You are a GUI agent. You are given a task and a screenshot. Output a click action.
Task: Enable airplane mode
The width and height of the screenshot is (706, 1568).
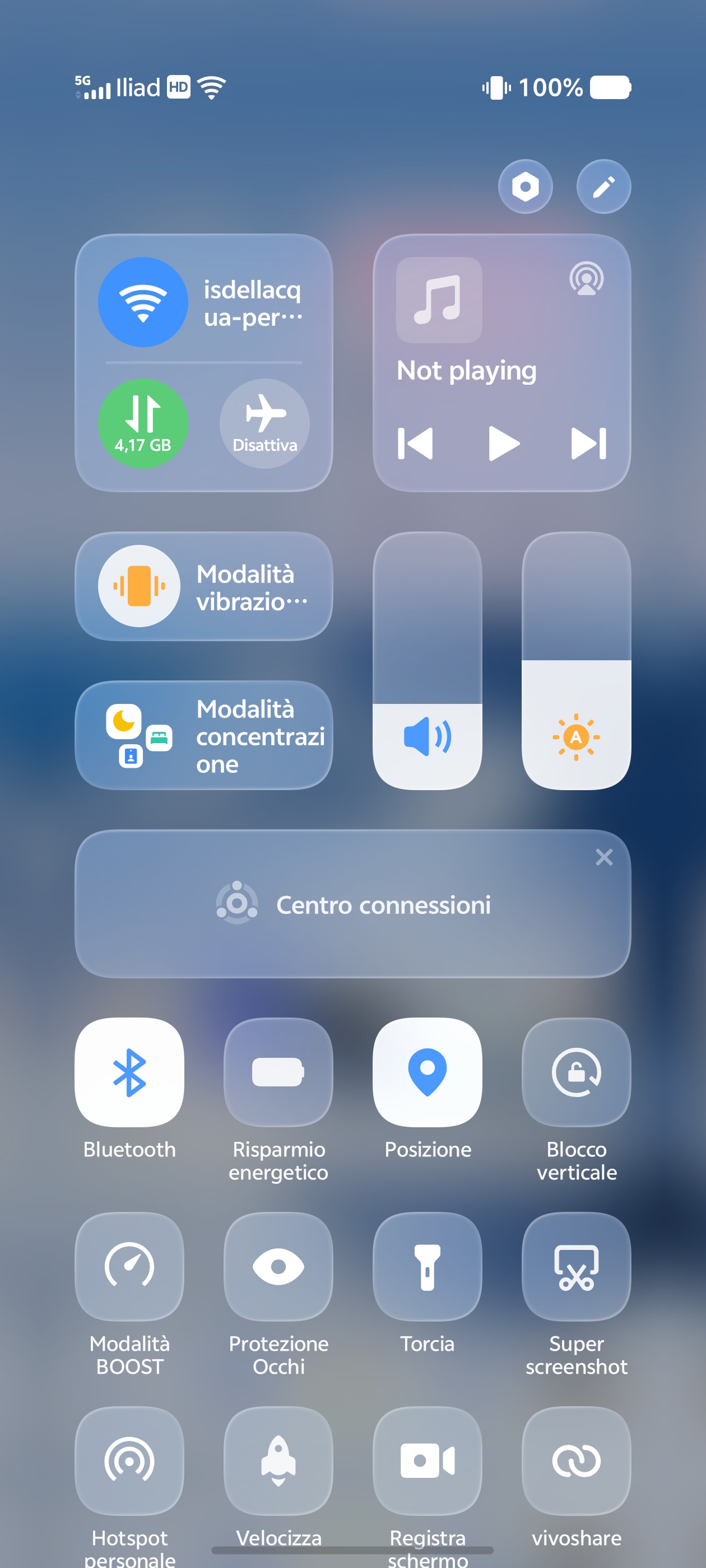(264, 424)
